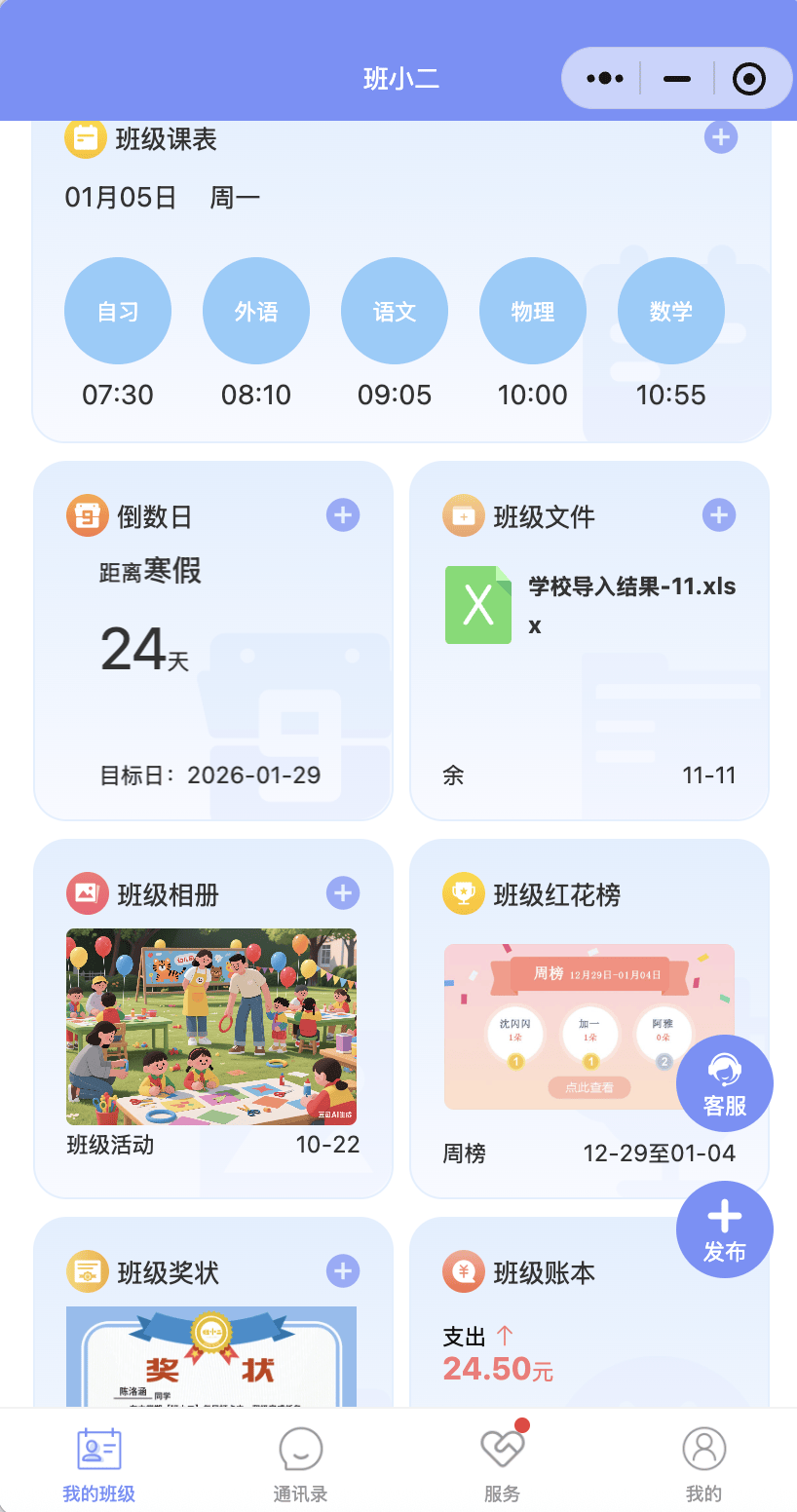View the 班级活动 album photo

point(211,1027)
